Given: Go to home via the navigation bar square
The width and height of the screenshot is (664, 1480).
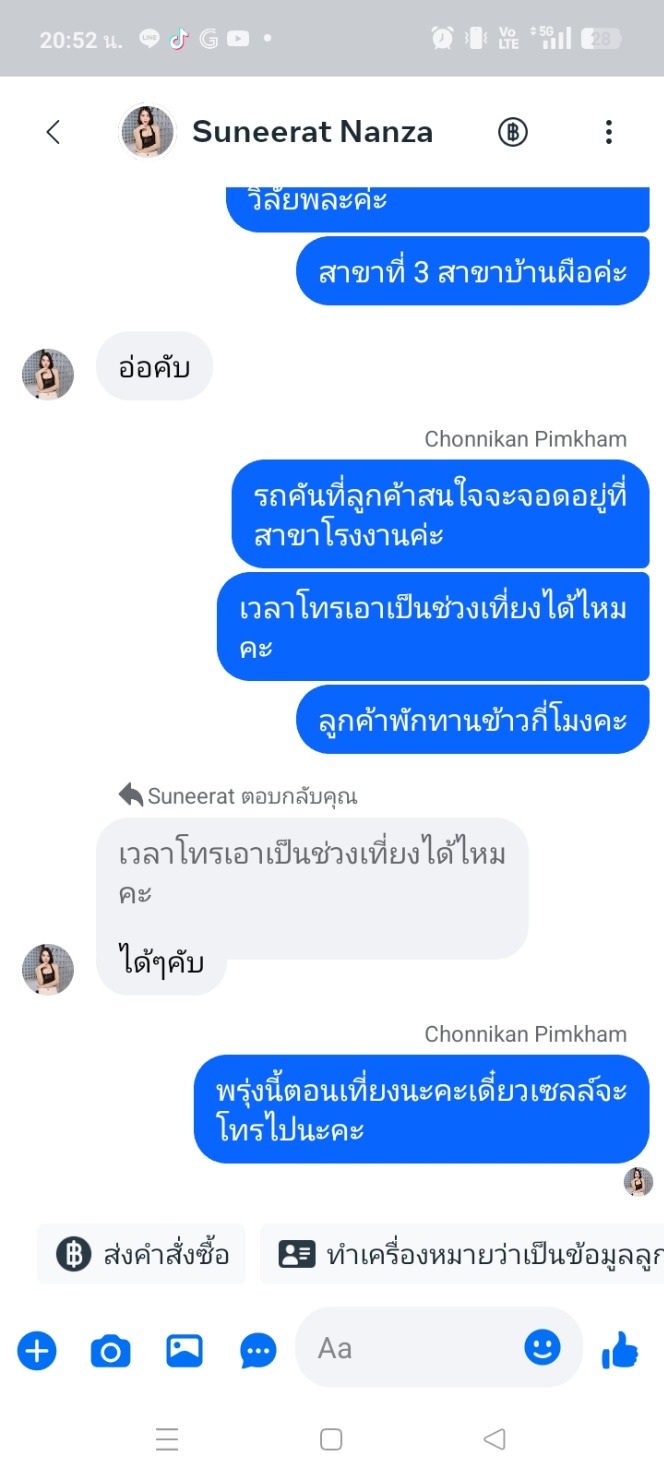Looking at the screenshot, I should point(331,1439).
